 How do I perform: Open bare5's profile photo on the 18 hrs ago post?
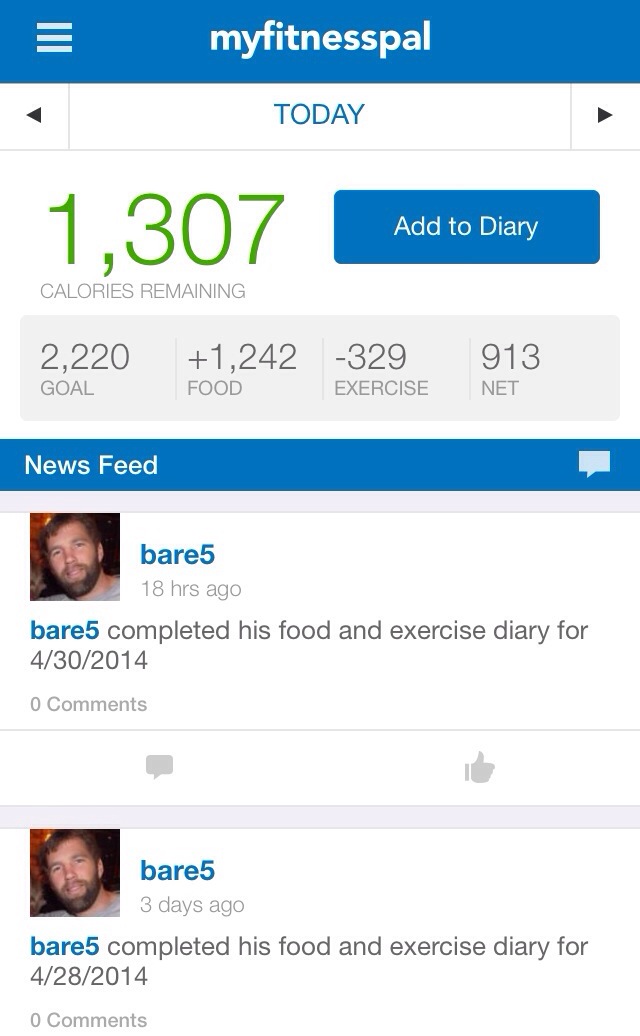[75, 557]
